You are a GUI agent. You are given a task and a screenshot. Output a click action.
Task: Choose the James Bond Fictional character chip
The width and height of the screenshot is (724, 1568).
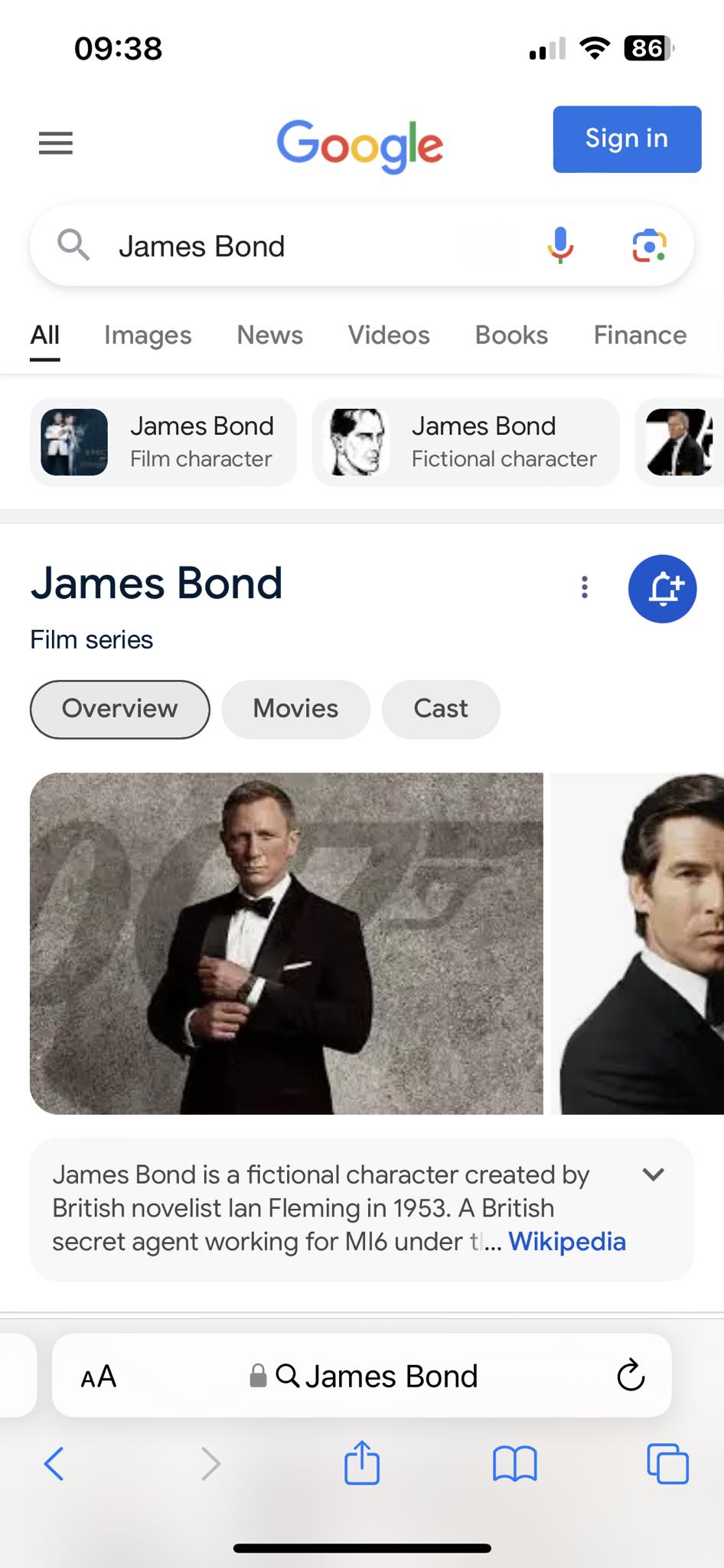[x=465, y=442]
